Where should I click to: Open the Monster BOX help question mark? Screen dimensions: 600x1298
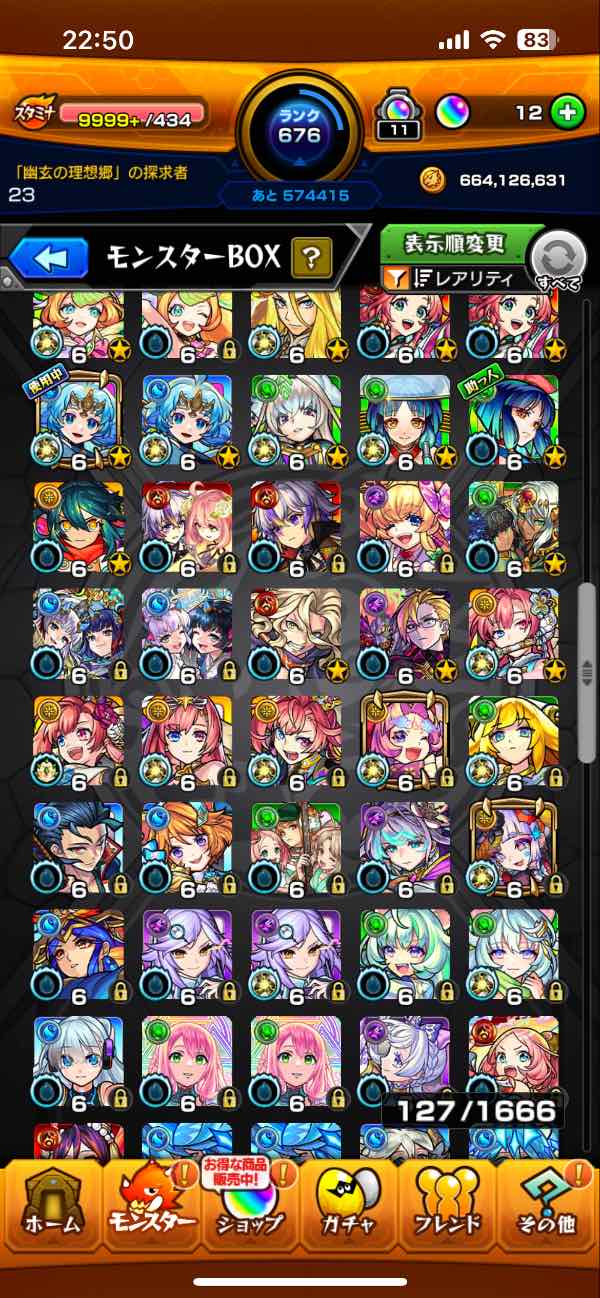tap(311, 260)
